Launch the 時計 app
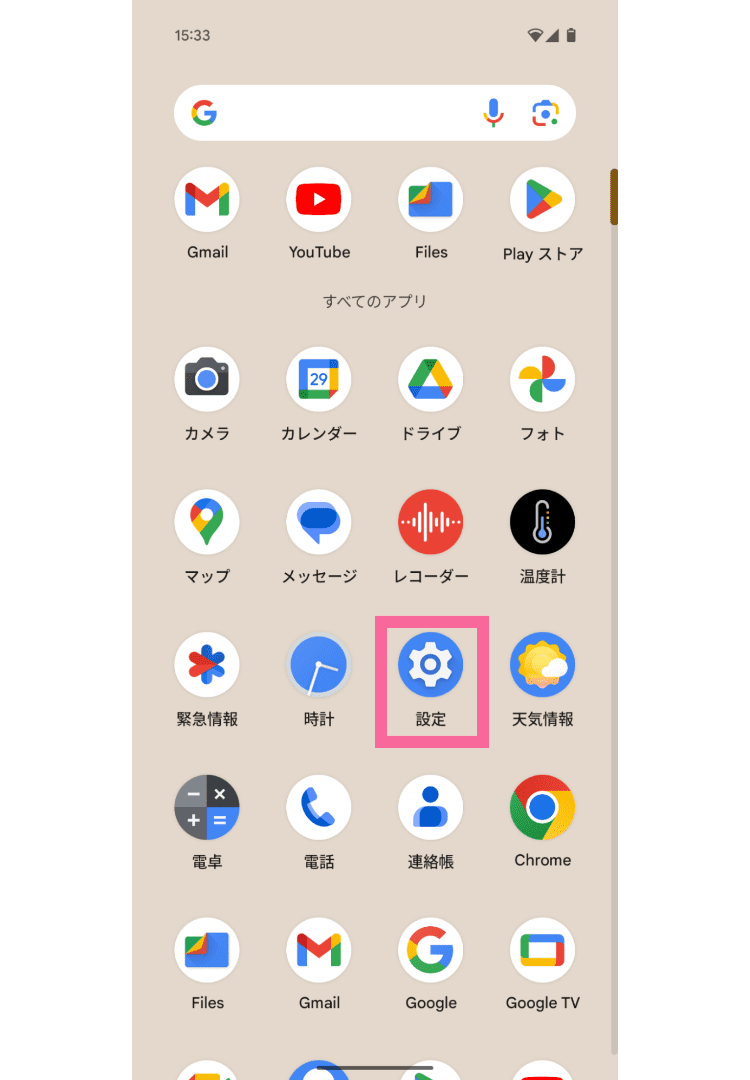 [319, 665]
